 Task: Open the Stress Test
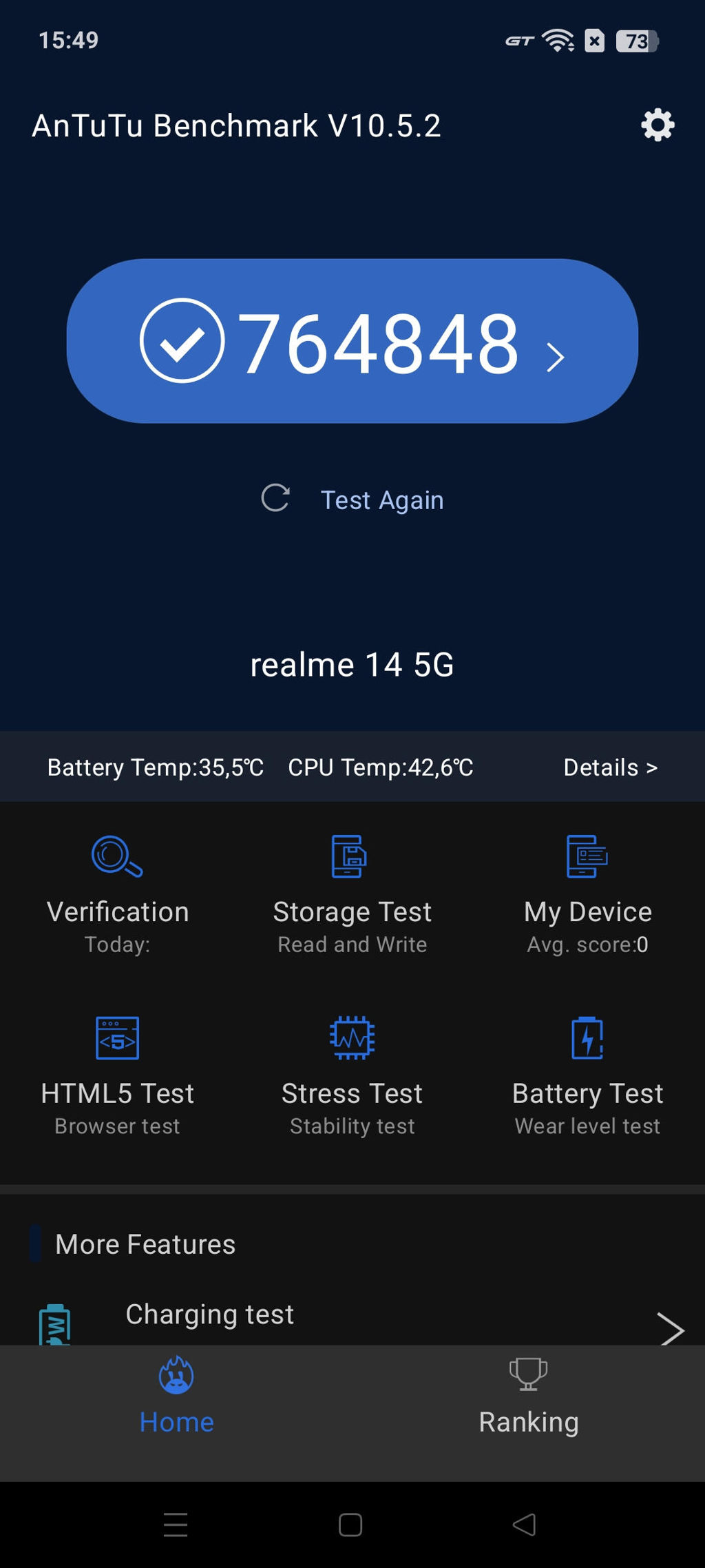[x=352, y=1075]
